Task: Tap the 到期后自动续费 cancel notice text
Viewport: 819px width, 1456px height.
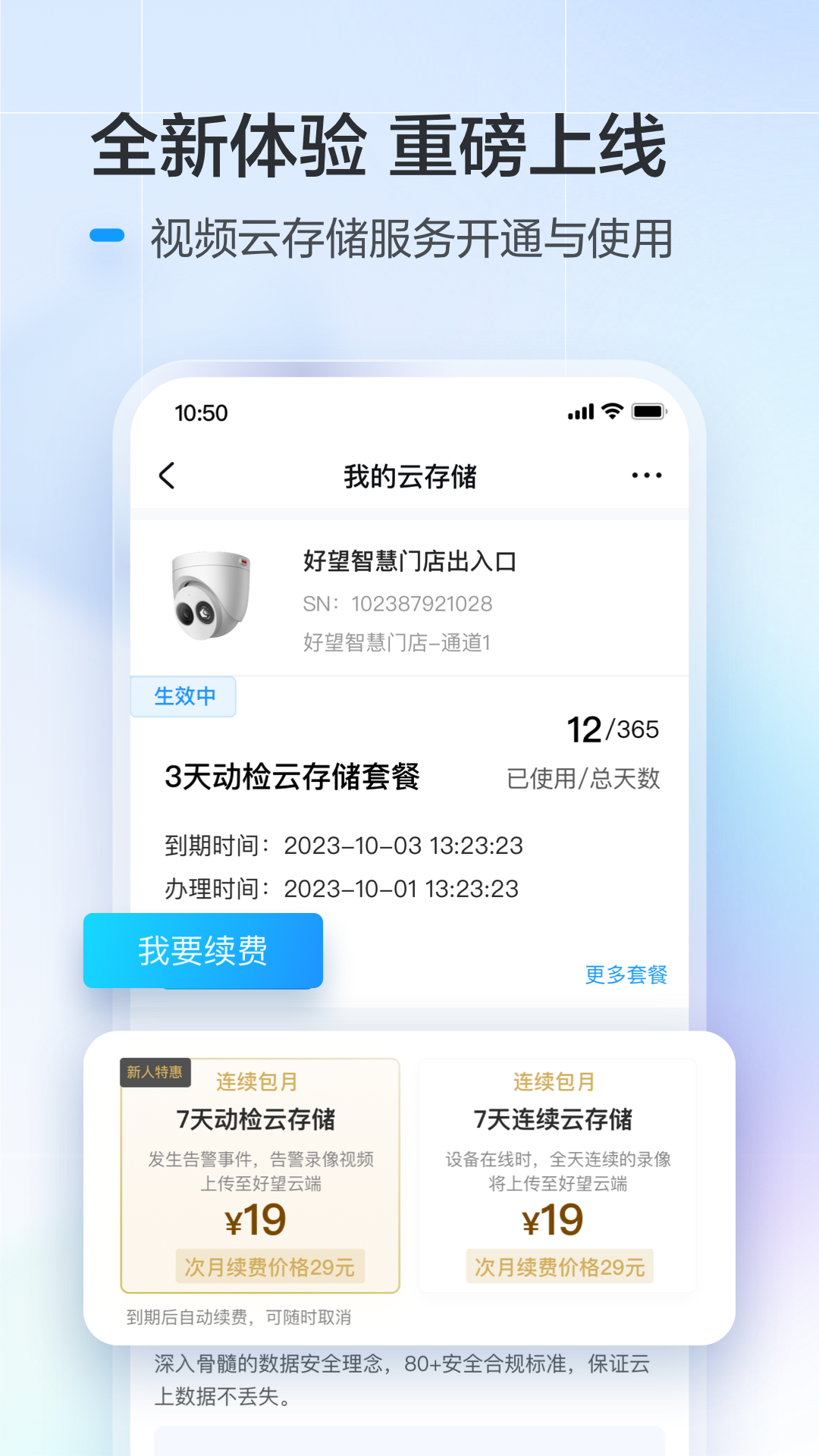Action: [237, 1319]
